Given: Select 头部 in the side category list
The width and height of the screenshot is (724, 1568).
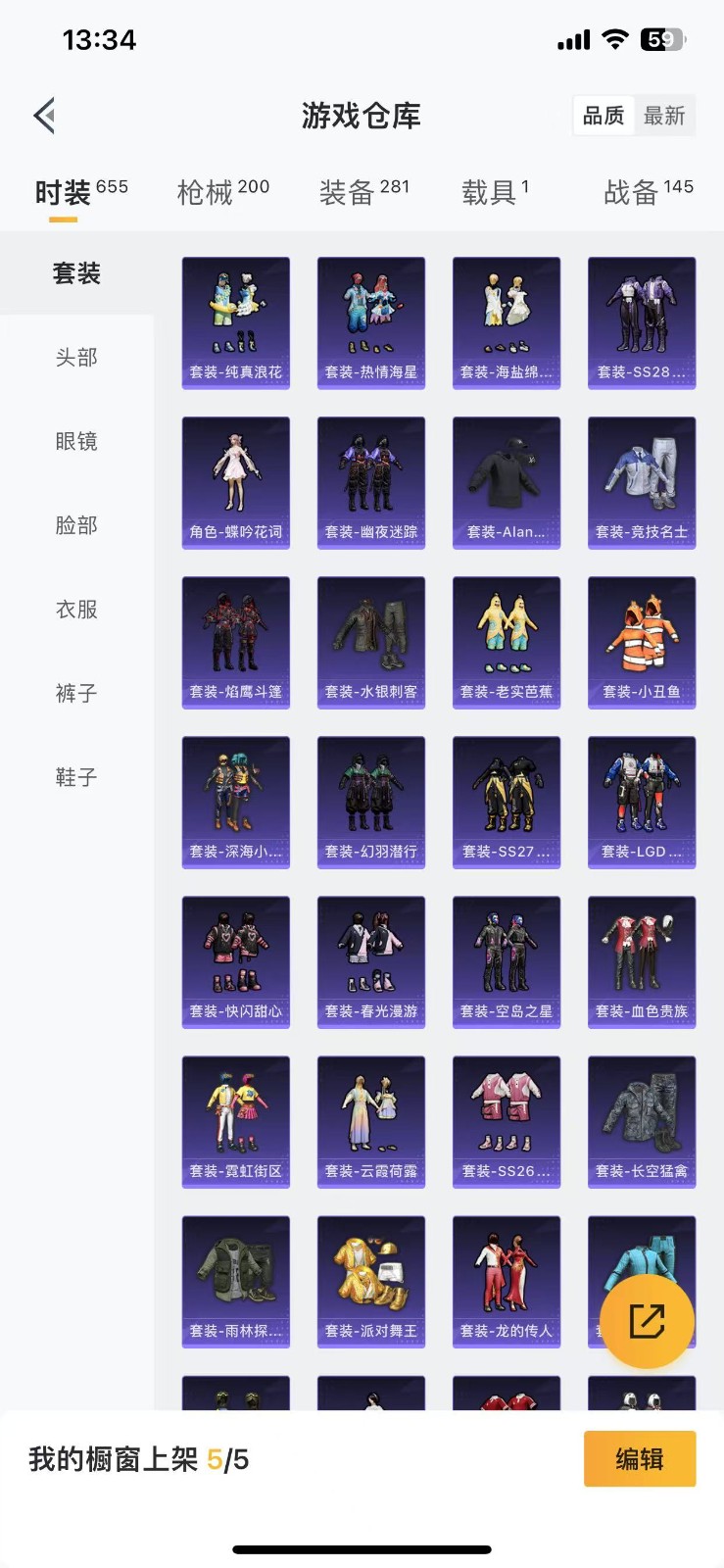Looking at the screenshot, I should [76, 358].
